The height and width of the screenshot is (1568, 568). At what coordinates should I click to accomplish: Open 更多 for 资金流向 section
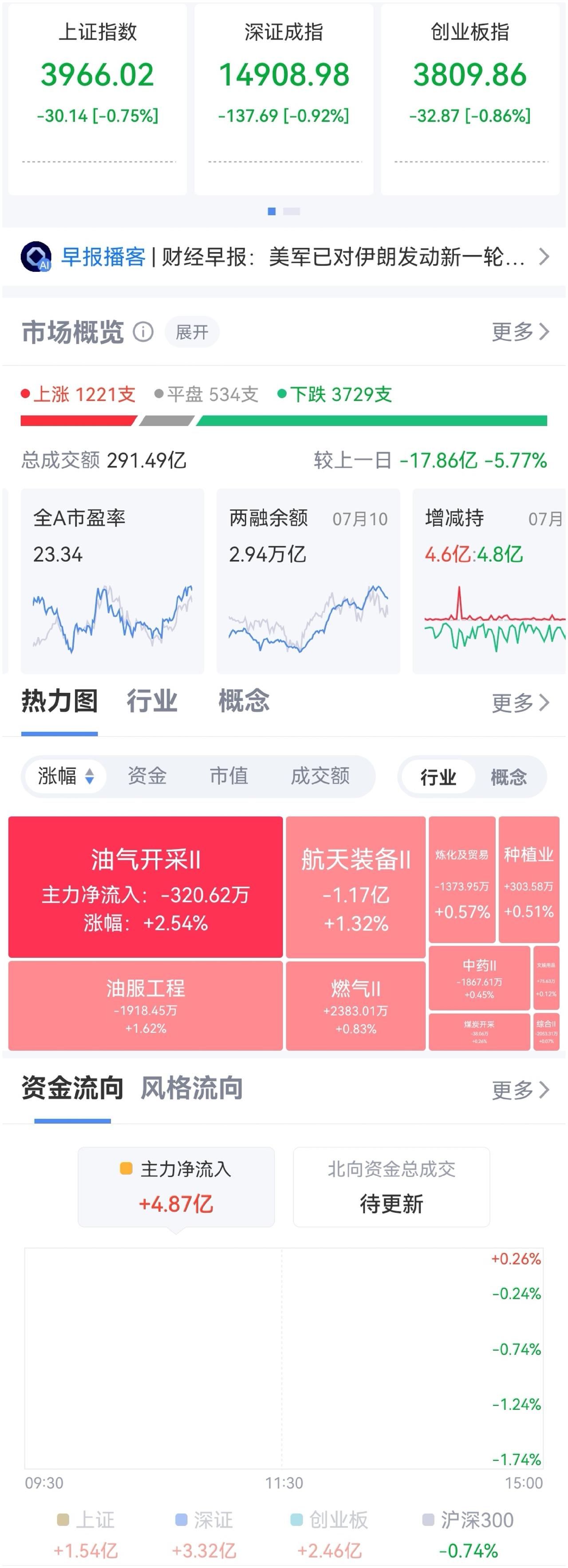click(521, 1090)
